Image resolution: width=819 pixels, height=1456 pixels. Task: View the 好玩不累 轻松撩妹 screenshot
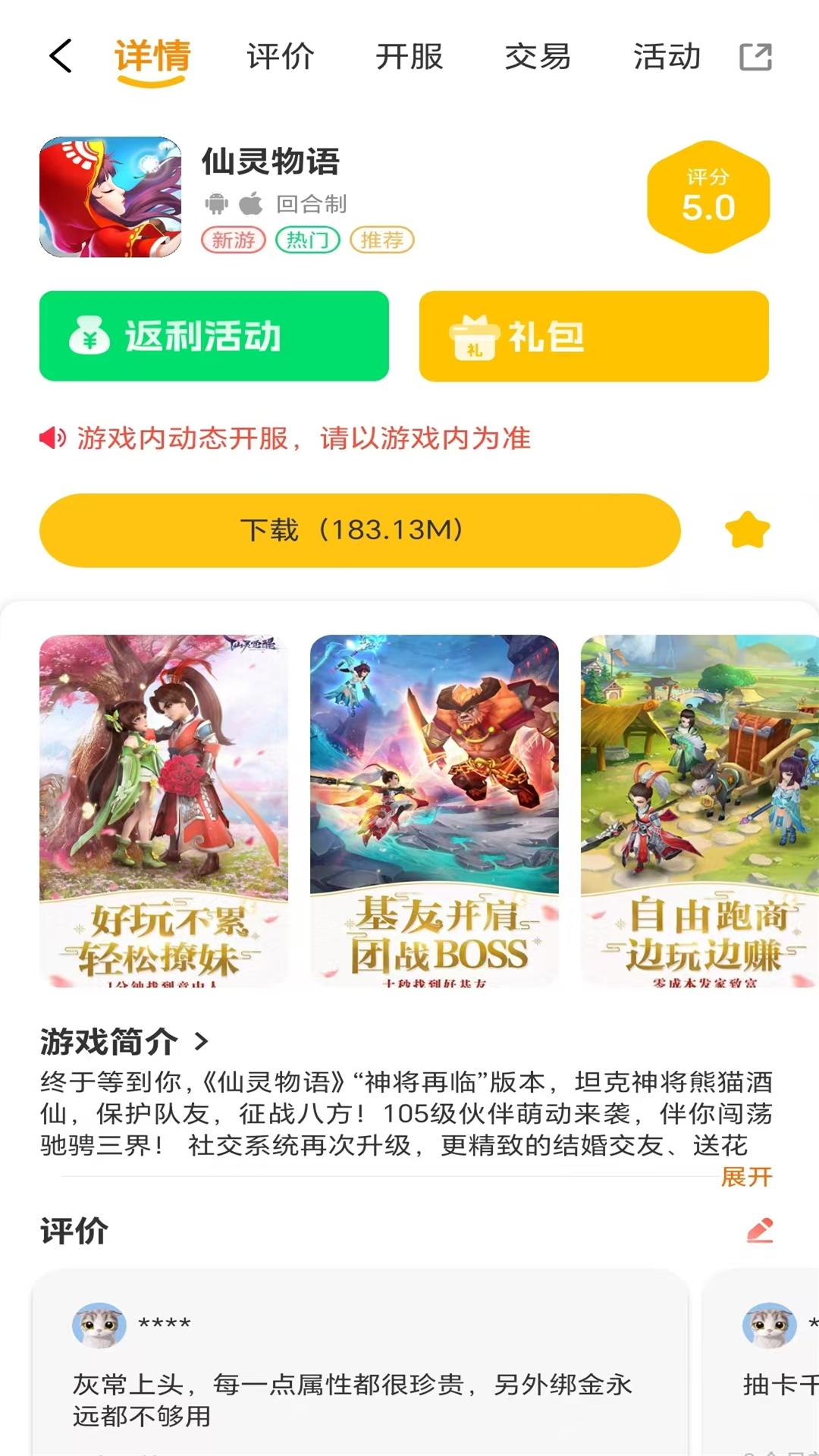click(164, 810)
